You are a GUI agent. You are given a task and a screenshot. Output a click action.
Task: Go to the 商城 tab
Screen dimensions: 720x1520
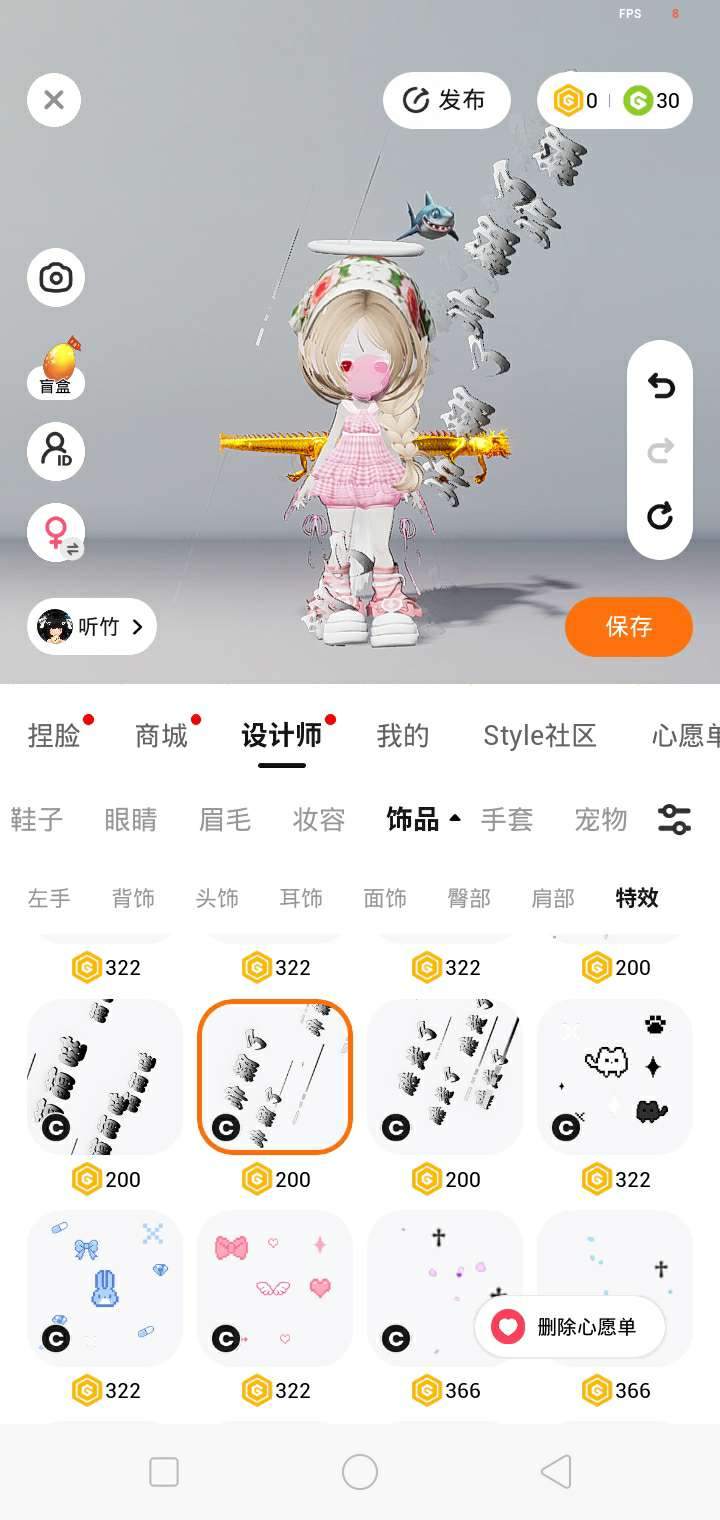pos(162,736)
